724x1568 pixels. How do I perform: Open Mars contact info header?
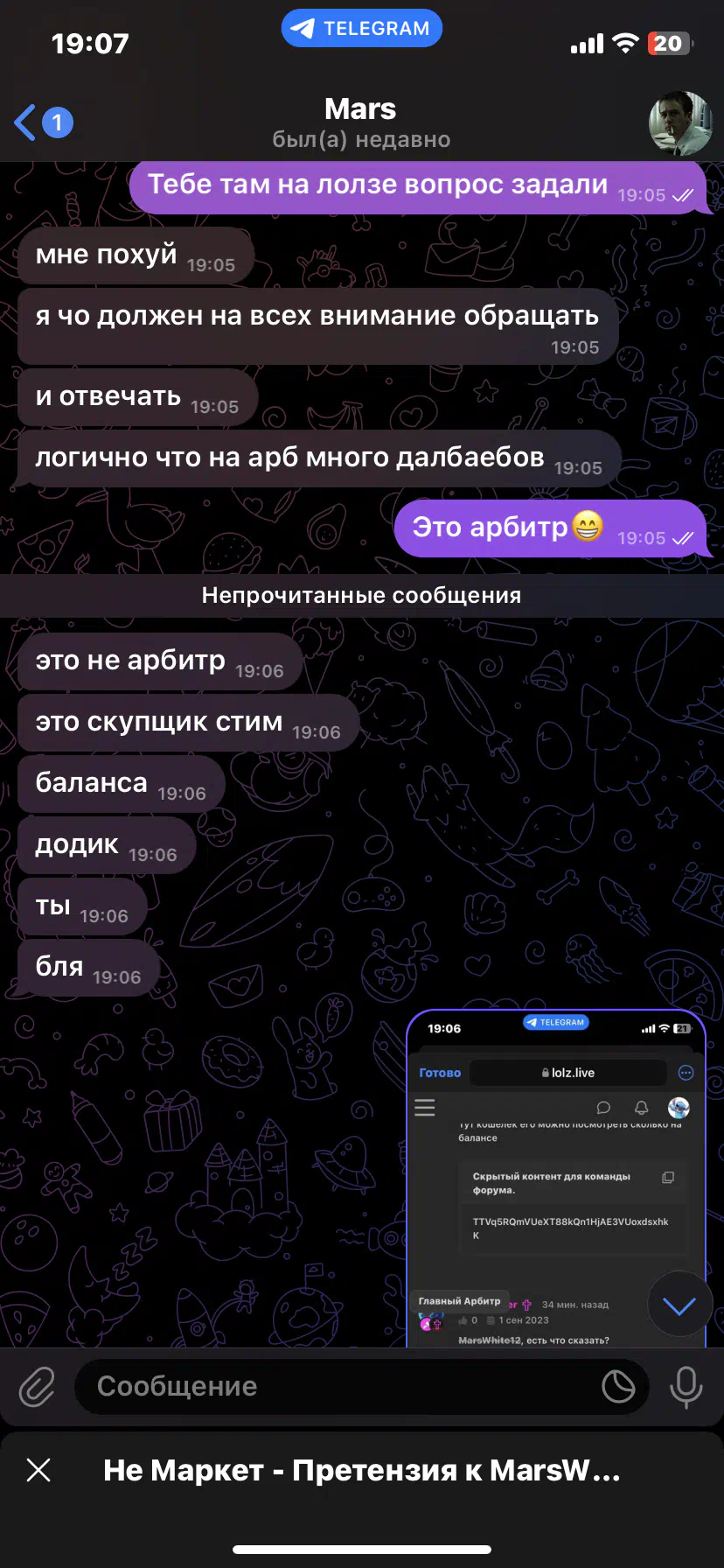[361, 122]
